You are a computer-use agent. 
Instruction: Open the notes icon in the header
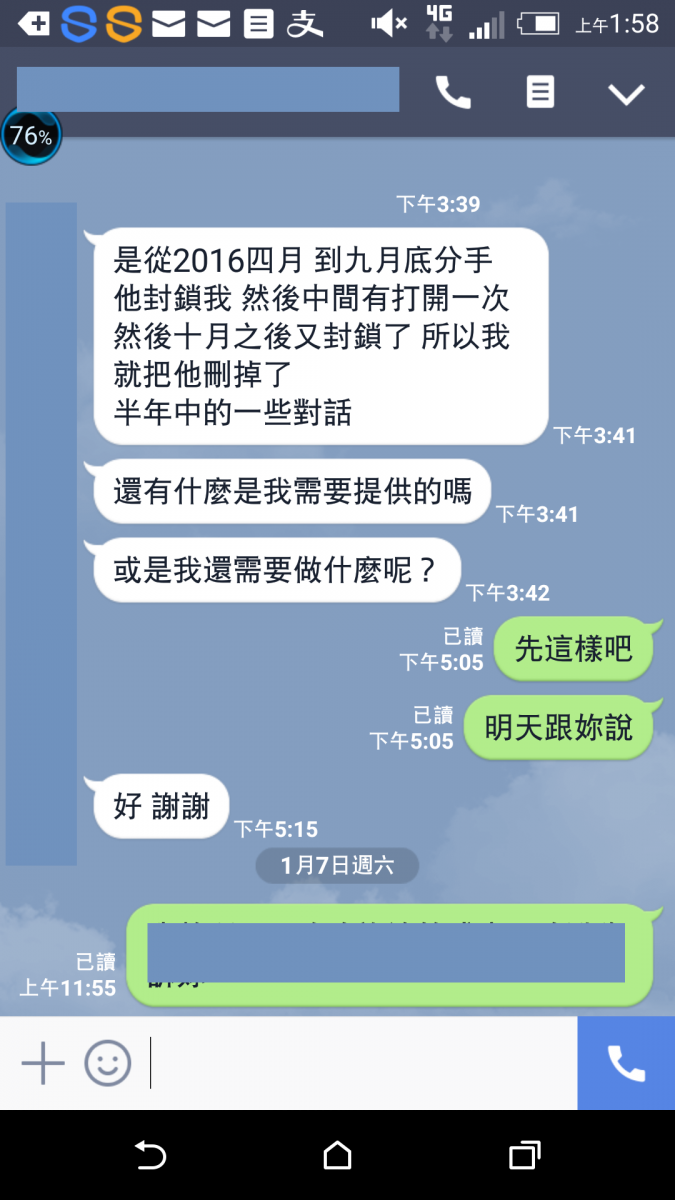tap(540, 93)
